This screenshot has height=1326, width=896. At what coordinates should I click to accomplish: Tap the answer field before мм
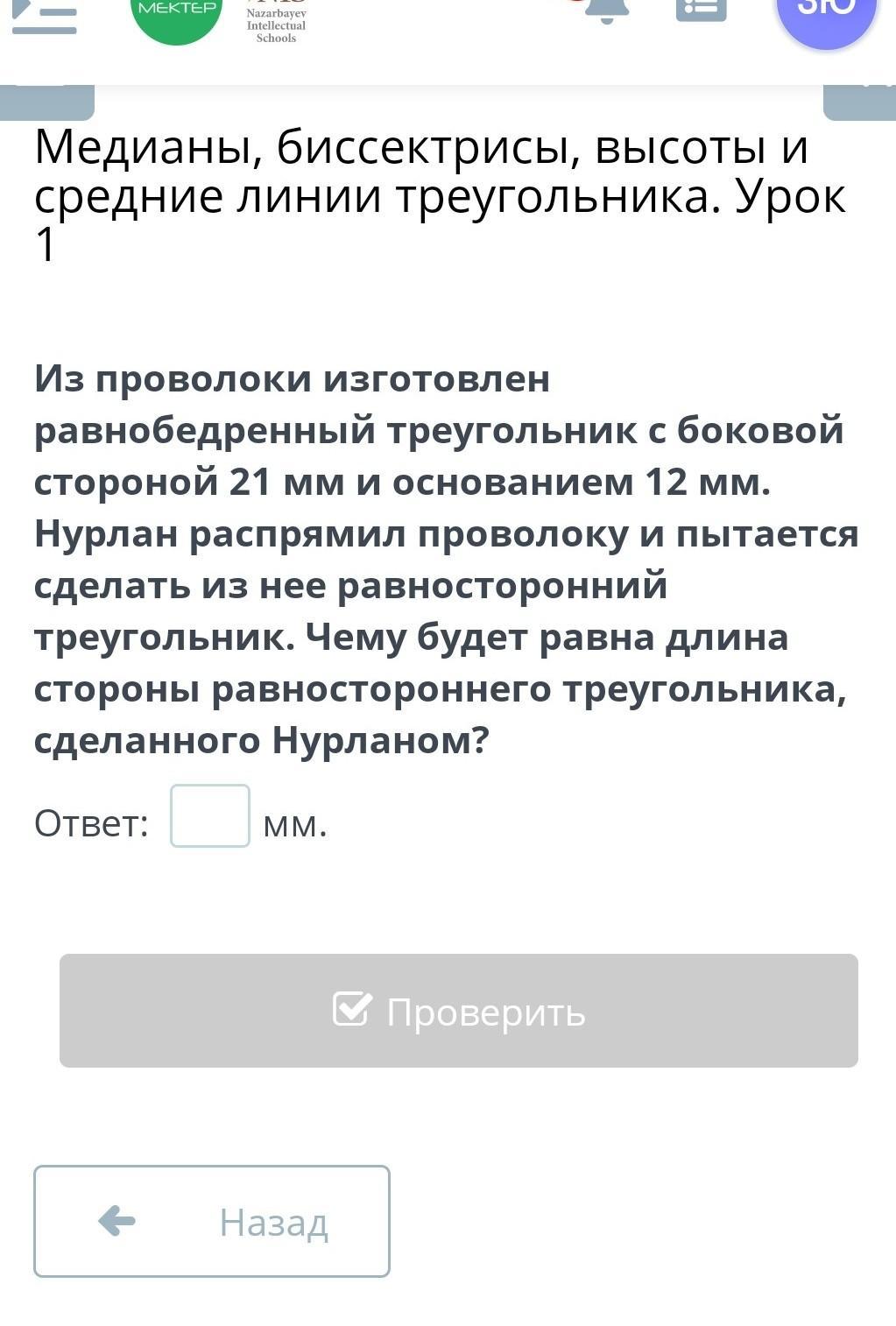pos(210,815)
